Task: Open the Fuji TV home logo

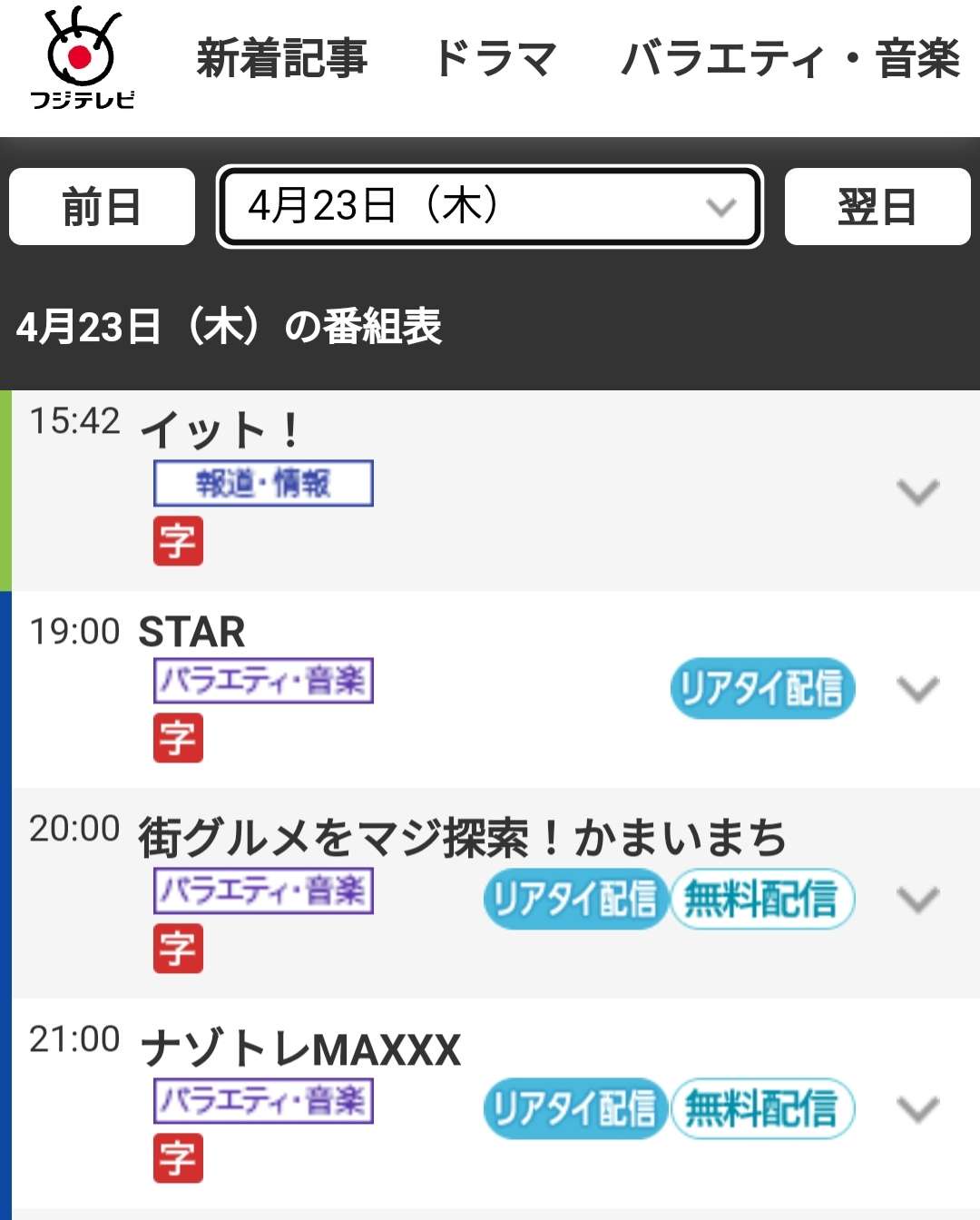Action: coord(82,60)
